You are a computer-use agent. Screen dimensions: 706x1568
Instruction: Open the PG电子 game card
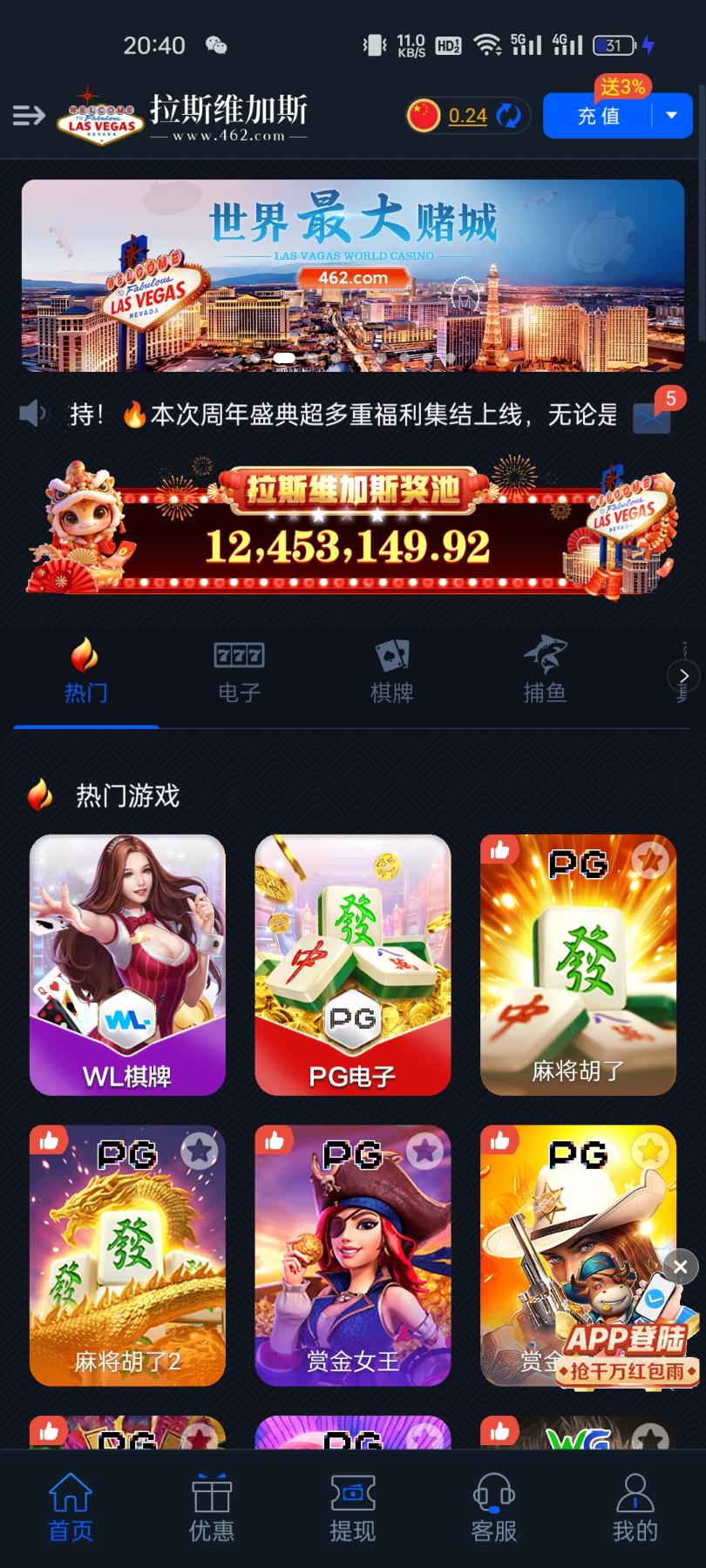click(x=352, y=964)
